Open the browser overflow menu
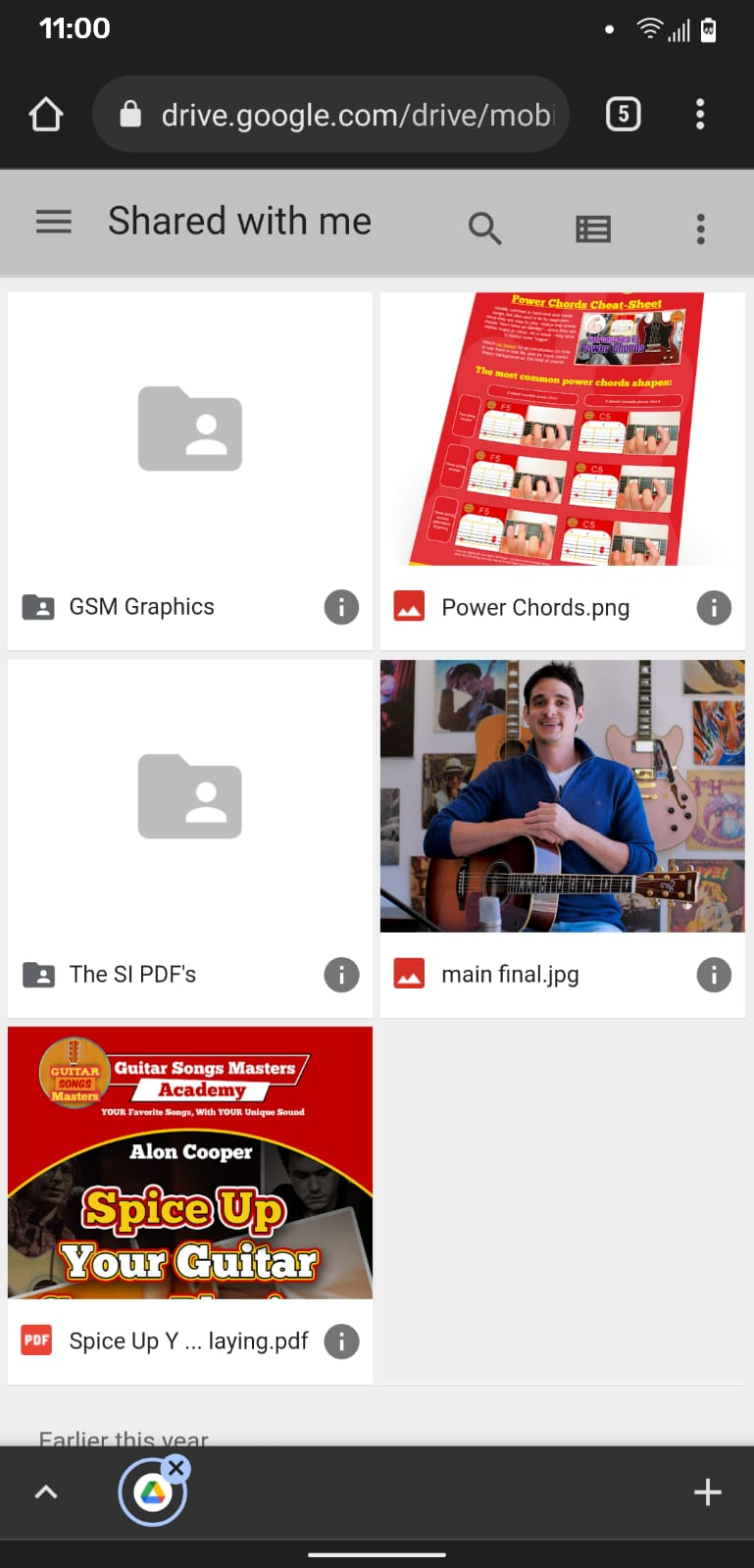The height and width of the screenshot is (1568, 754). pyautogui.click(x=700, y=115)
